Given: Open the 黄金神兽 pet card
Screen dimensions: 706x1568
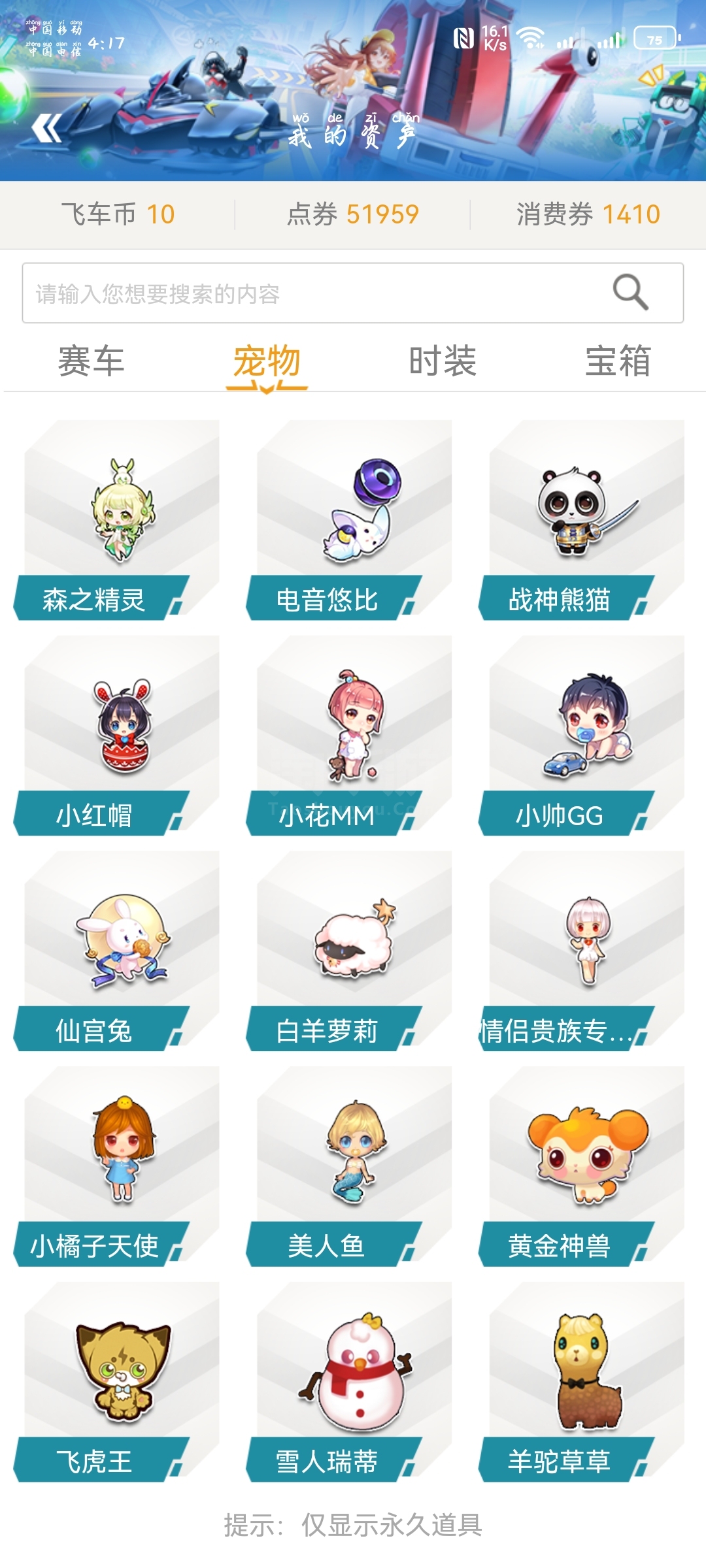Looking at the screenshot, I should tap(582, 1166).
